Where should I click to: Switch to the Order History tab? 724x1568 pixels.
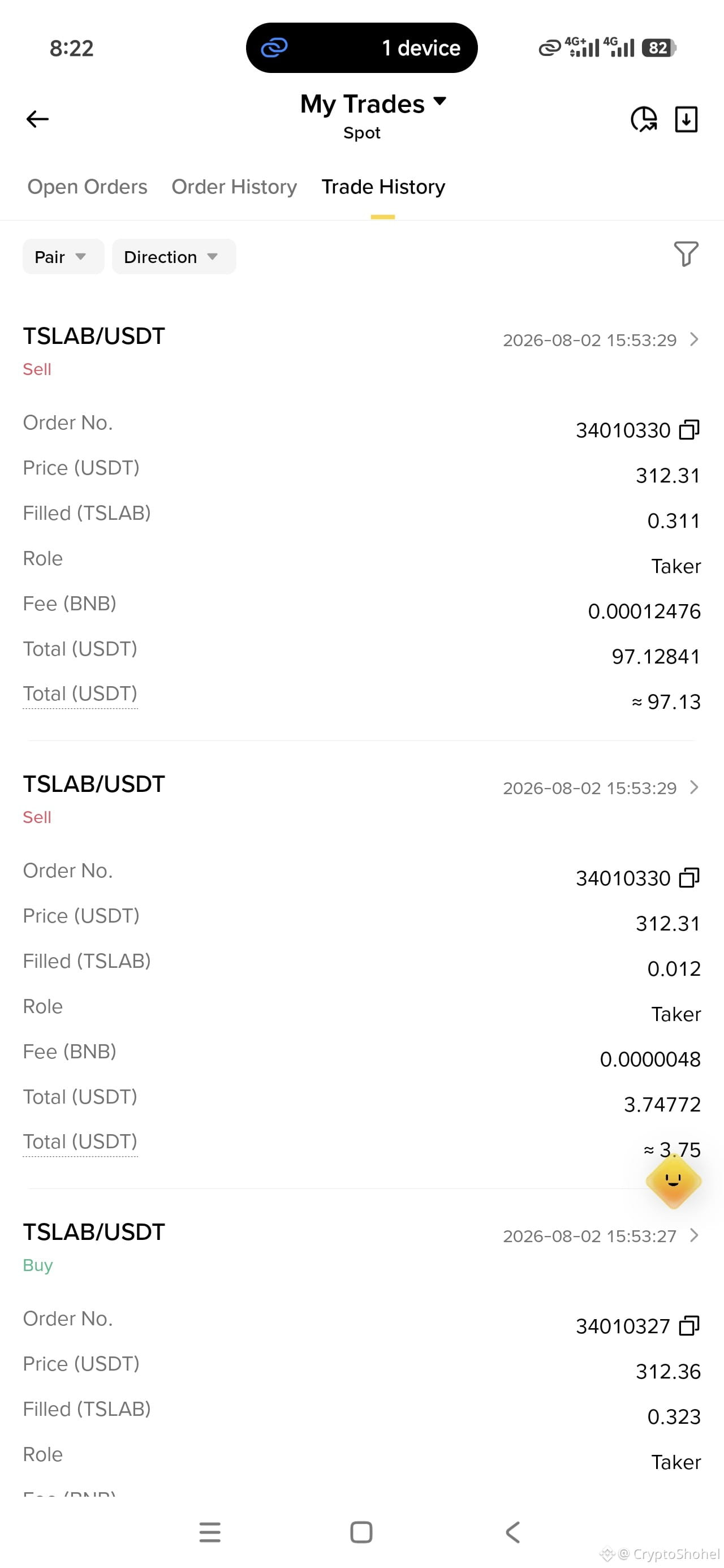coord(234,187)
